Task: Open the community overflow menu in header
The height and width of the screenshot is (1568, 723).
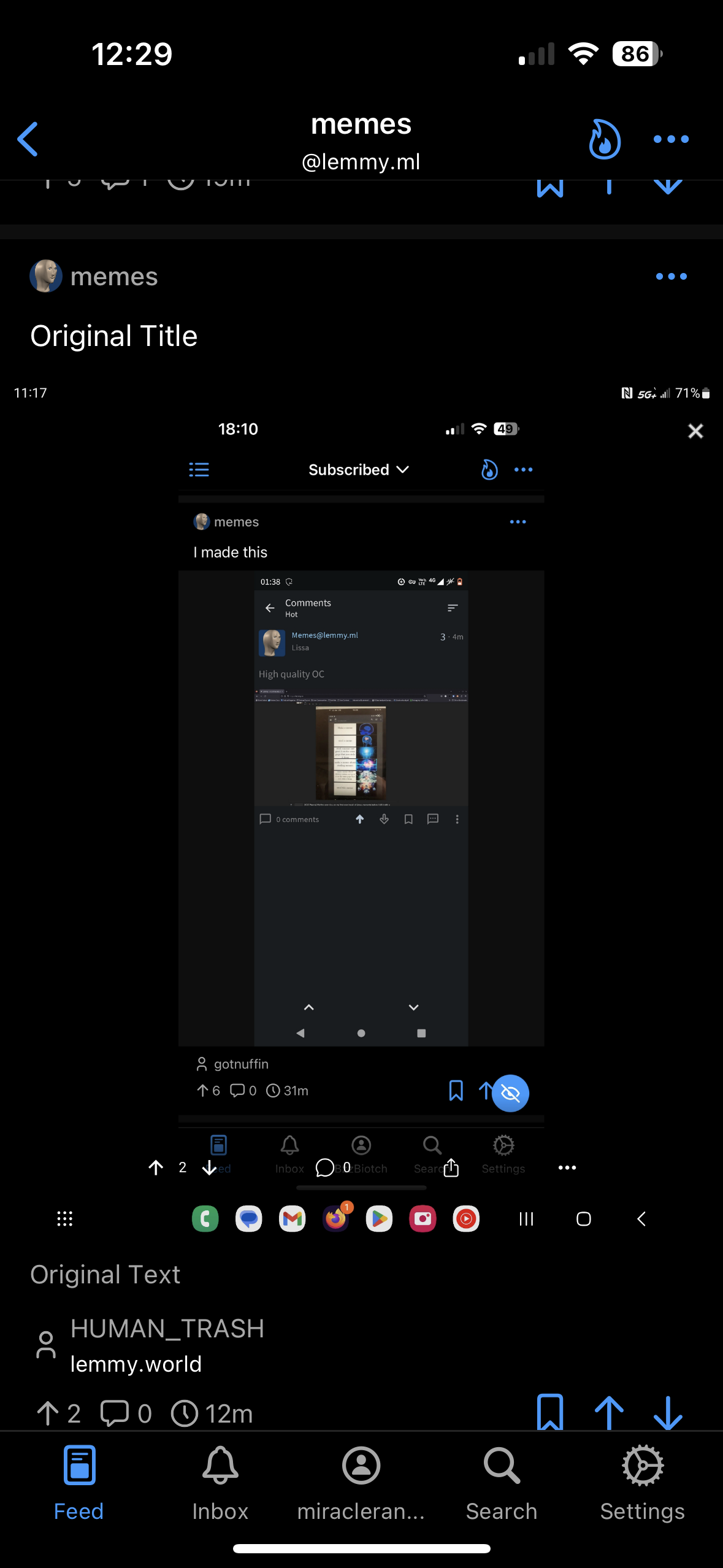Action: [671, 139]
